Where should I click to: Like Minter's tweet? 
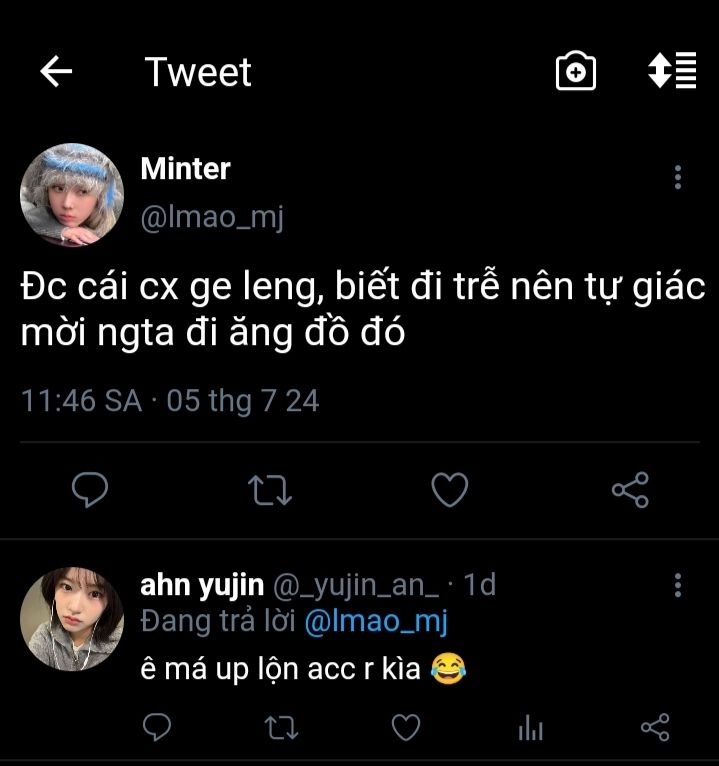[450, 490]
